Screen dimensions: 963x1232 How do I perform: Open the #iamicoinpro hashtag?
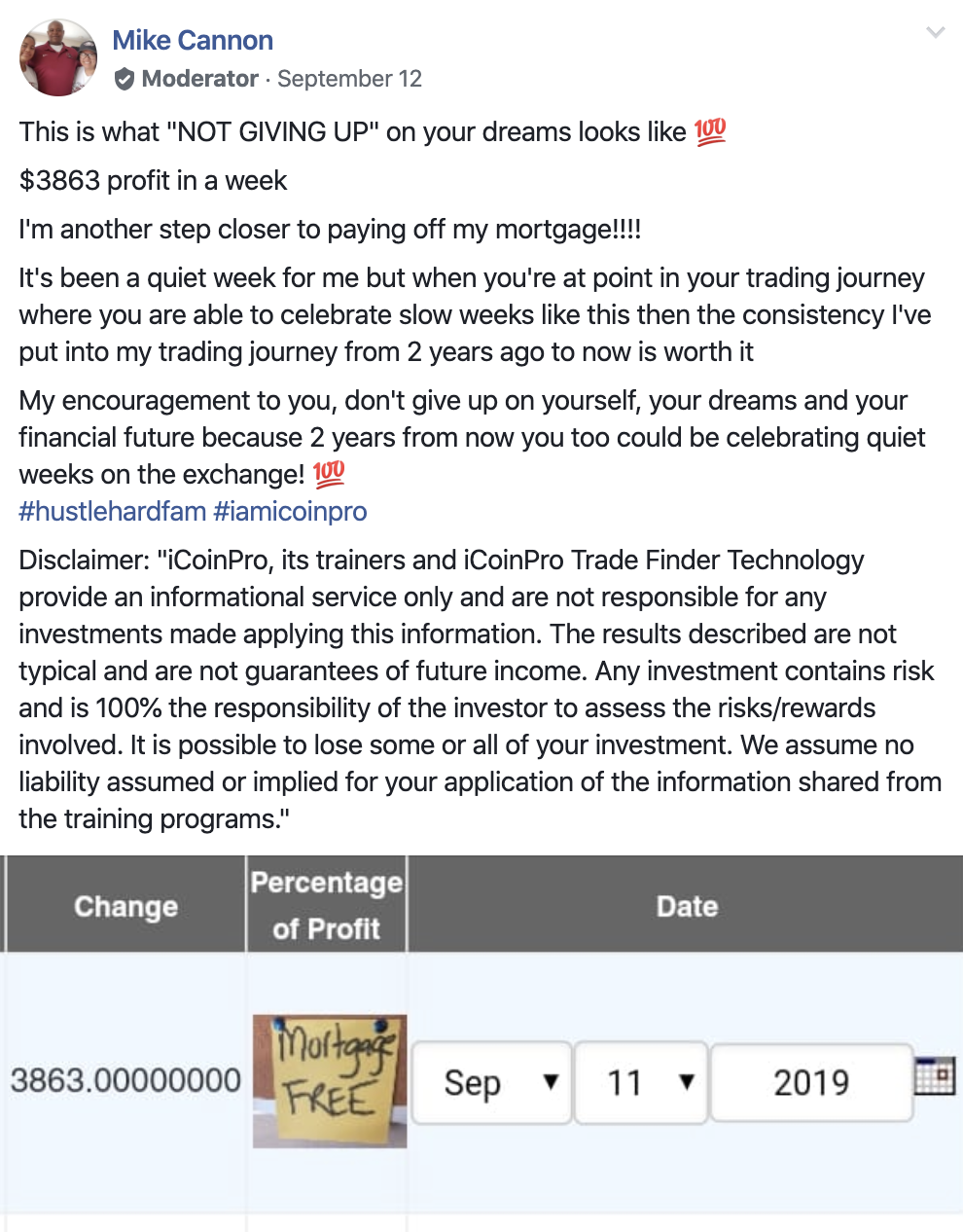coord(290,512)
